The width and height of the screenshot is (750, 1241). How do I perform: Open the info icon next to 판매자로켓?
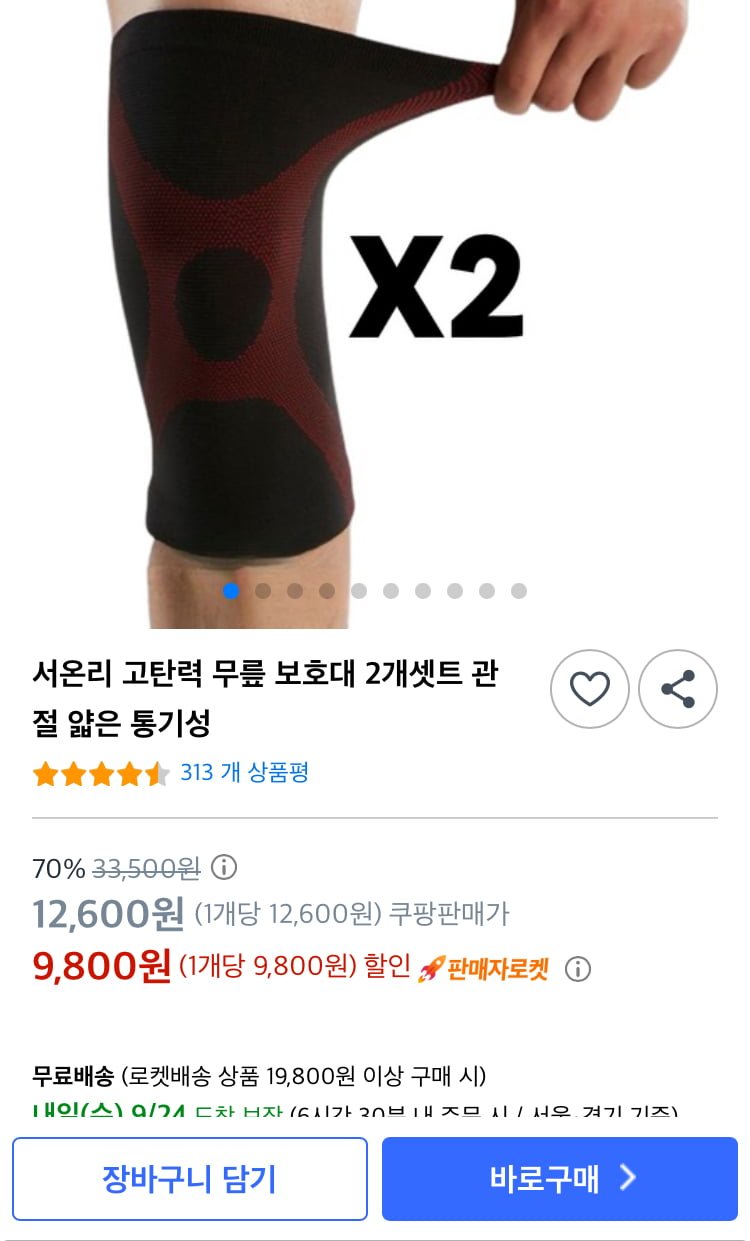pos(578,969)
